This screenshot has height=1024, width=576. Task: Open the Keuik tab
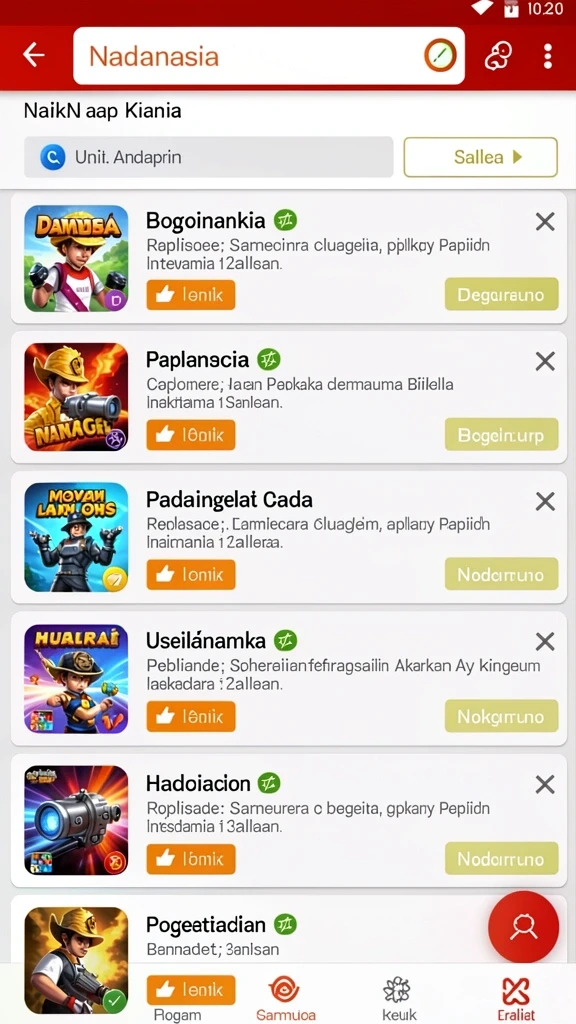click(398, 997)
